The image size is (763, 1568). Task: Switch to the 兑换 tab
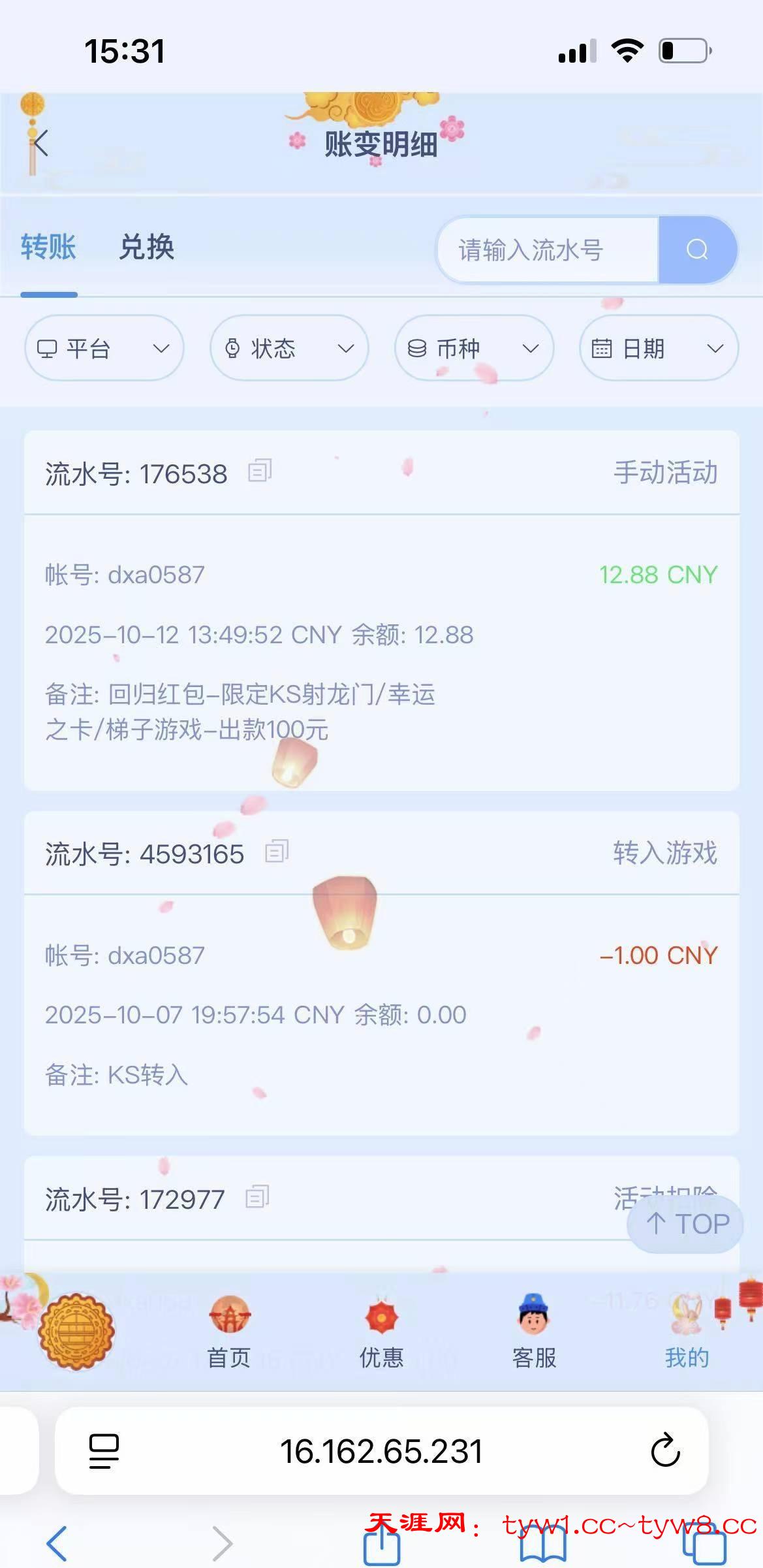[x=147, y=248]
